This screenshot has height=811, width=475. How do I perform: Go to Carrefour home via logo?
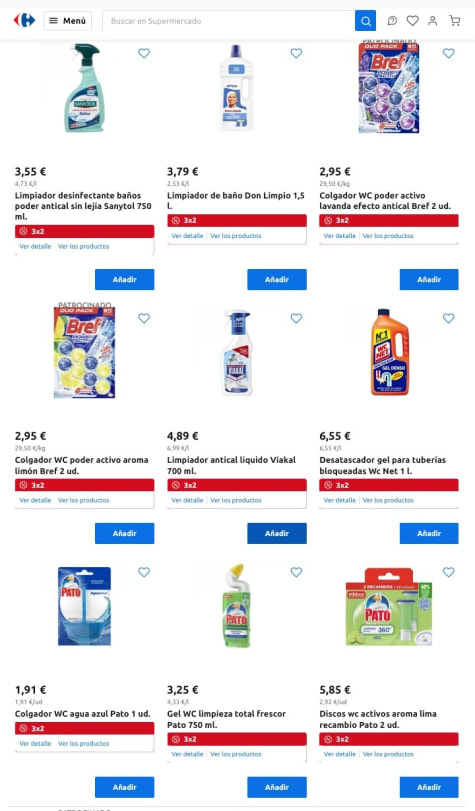tap(24, 21)
